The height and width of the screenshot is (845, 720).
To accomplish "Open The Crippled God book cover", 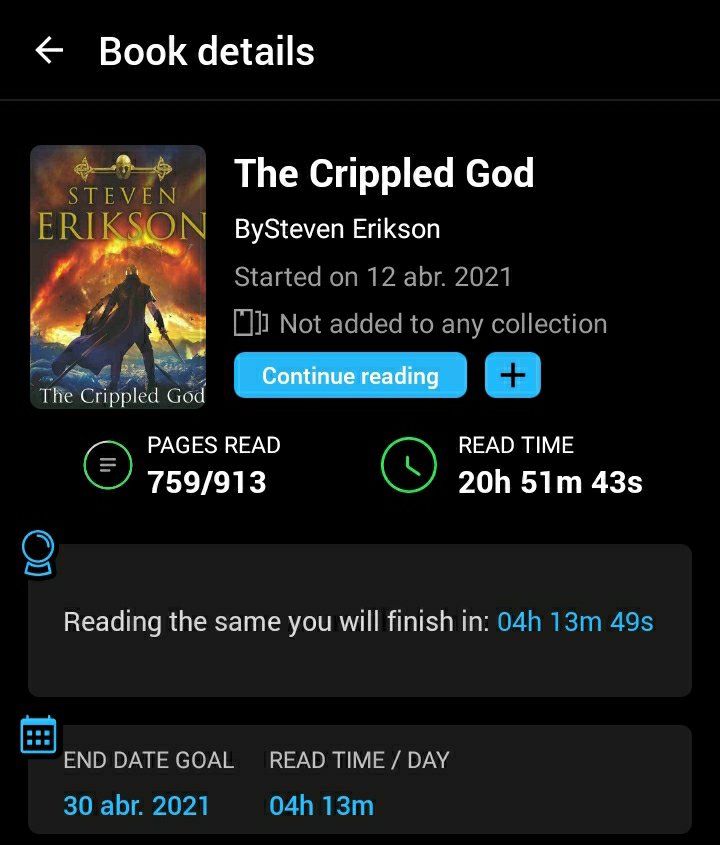I will click(x=118, y=277).
